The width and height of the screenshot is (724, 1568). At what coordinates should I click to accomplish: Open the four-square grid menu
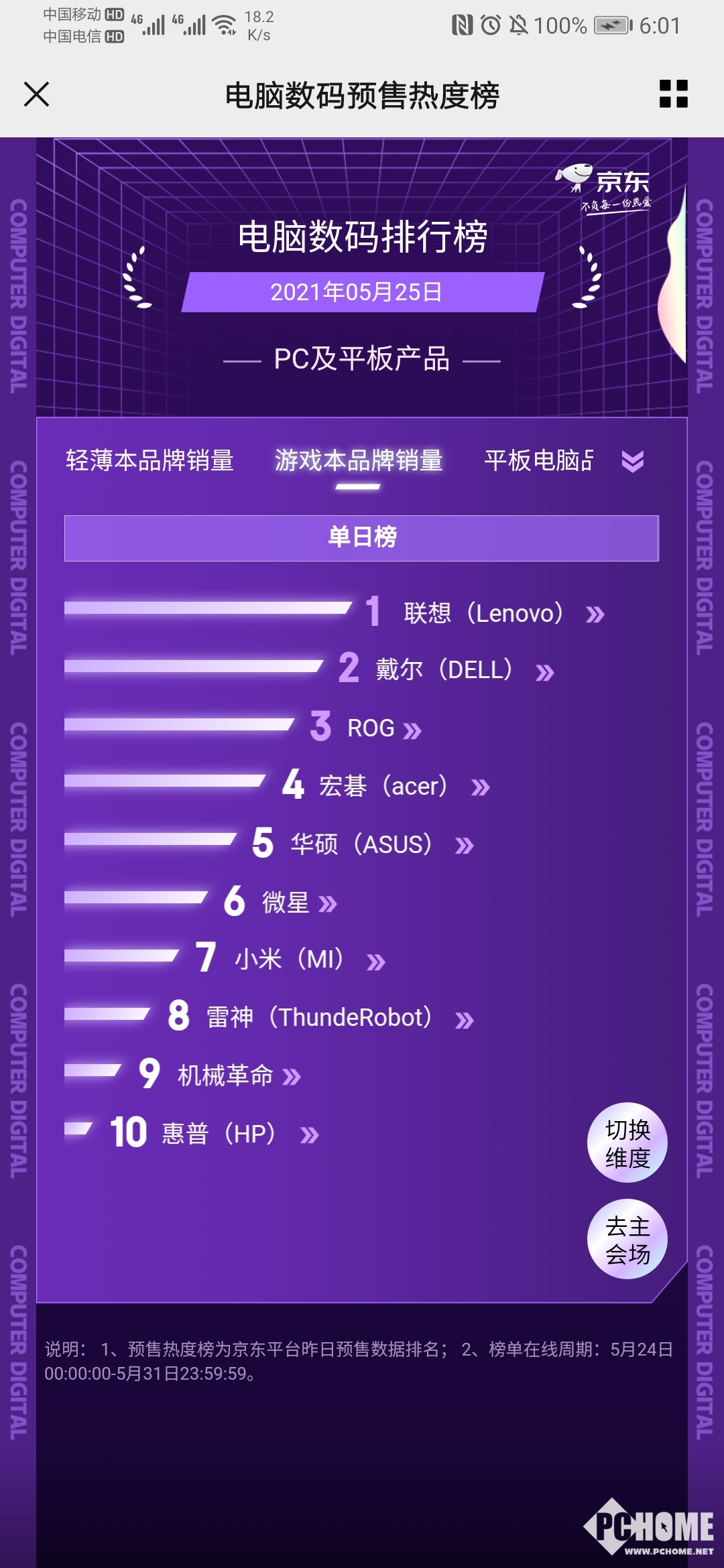[x=673, y=94]
